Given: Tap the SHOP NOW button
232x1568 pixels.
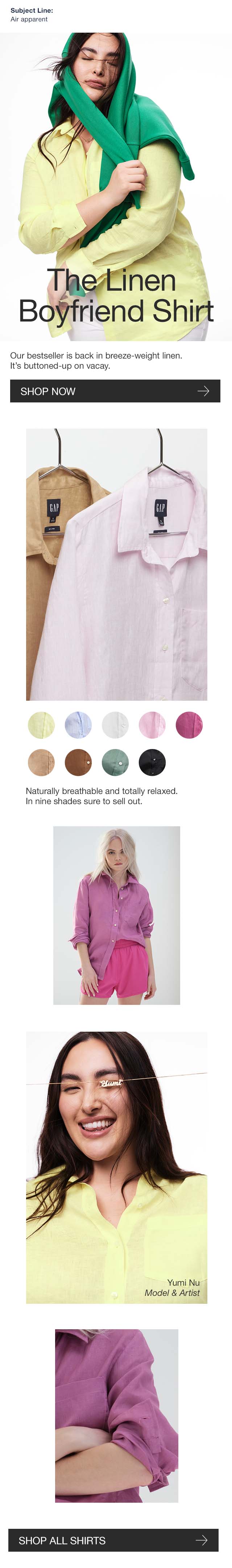Looking at the screenshot, I should pyautogui.click(x=115, y=391).
